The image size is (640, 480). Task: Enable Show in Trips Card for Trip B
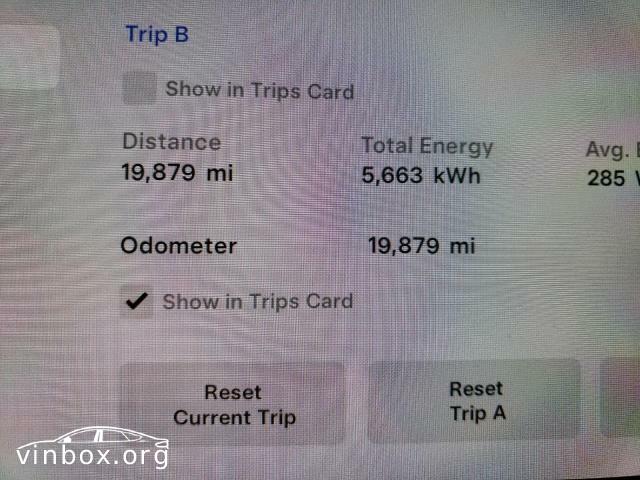(139, 89)
